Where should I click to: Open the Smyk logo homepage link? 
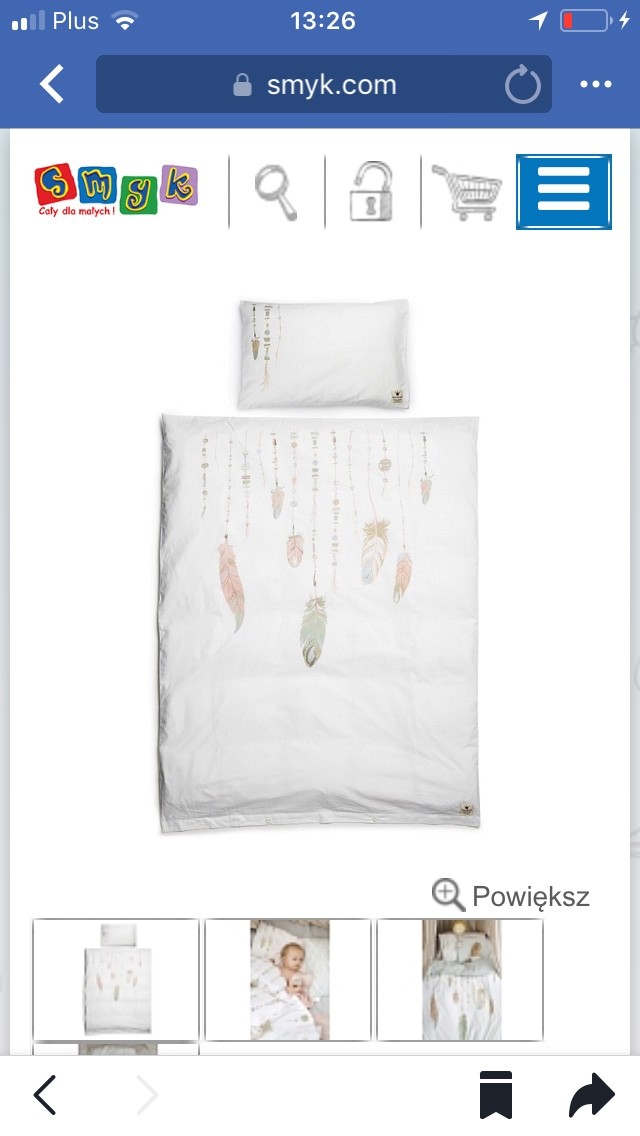click(116, 190)
